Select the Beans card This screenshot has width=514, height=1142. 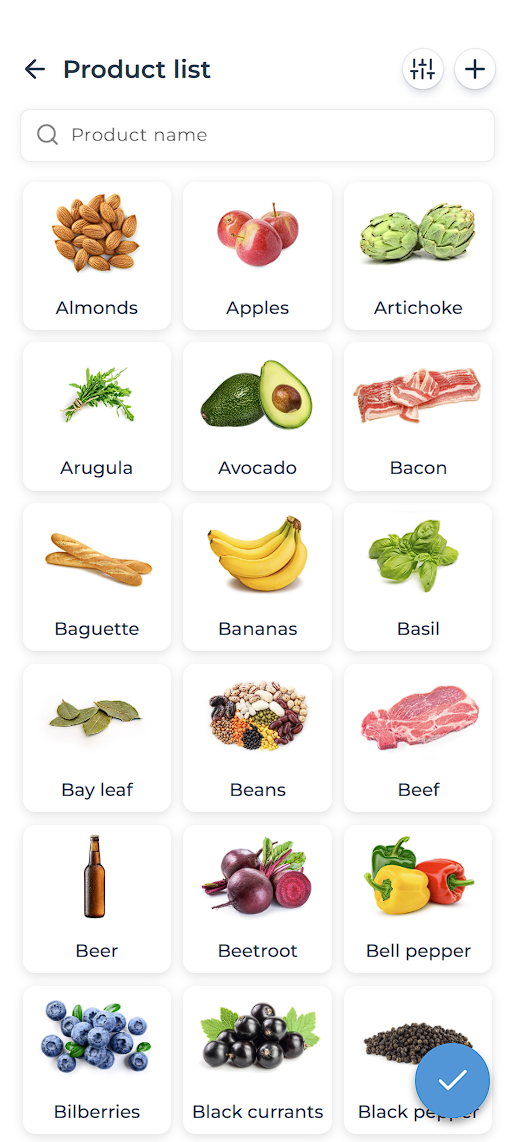pos(257,738)
